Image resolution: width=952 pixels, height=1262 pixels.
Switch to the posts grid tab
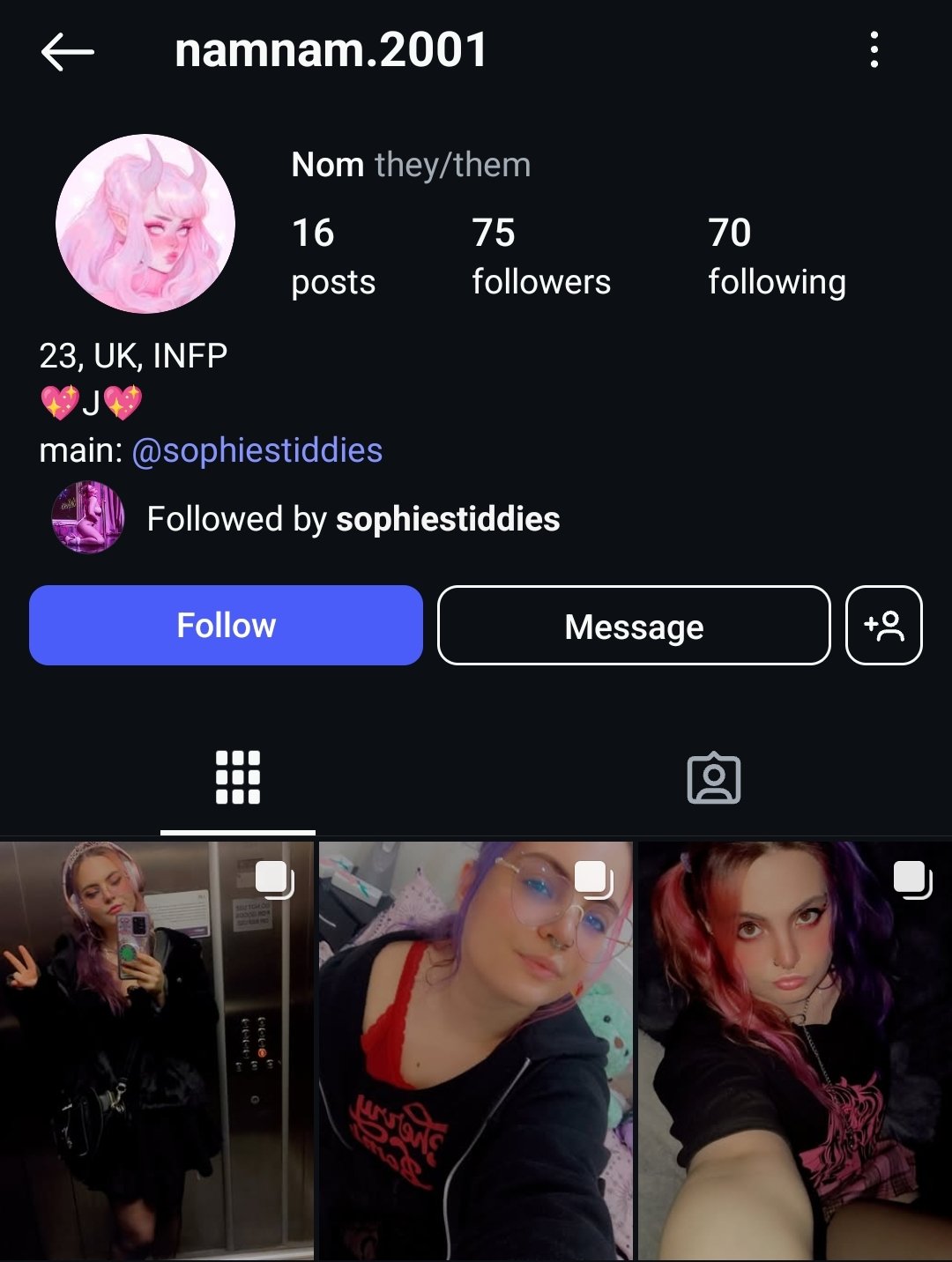[x=238, y=778]
